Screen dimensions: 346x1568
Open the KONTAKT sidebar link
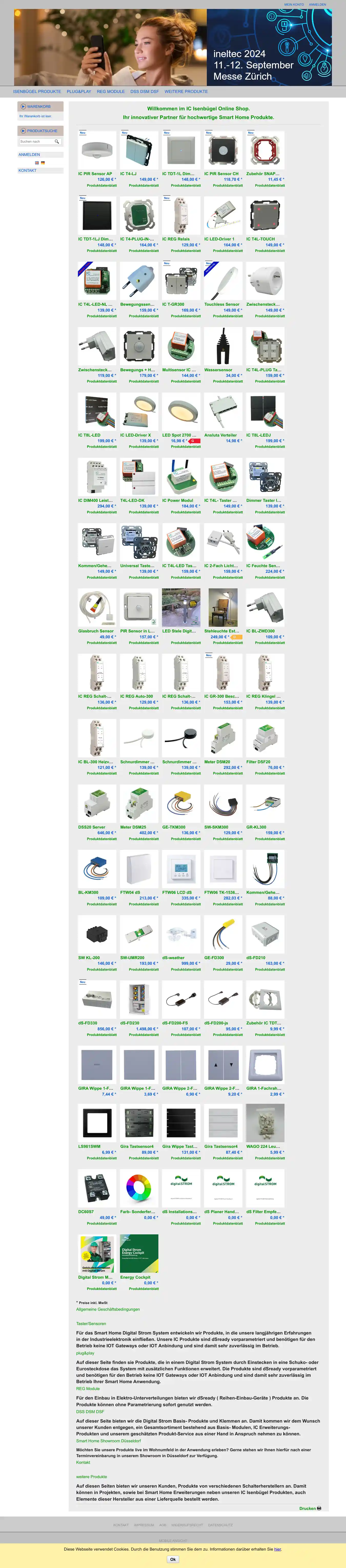coord(27,171)
